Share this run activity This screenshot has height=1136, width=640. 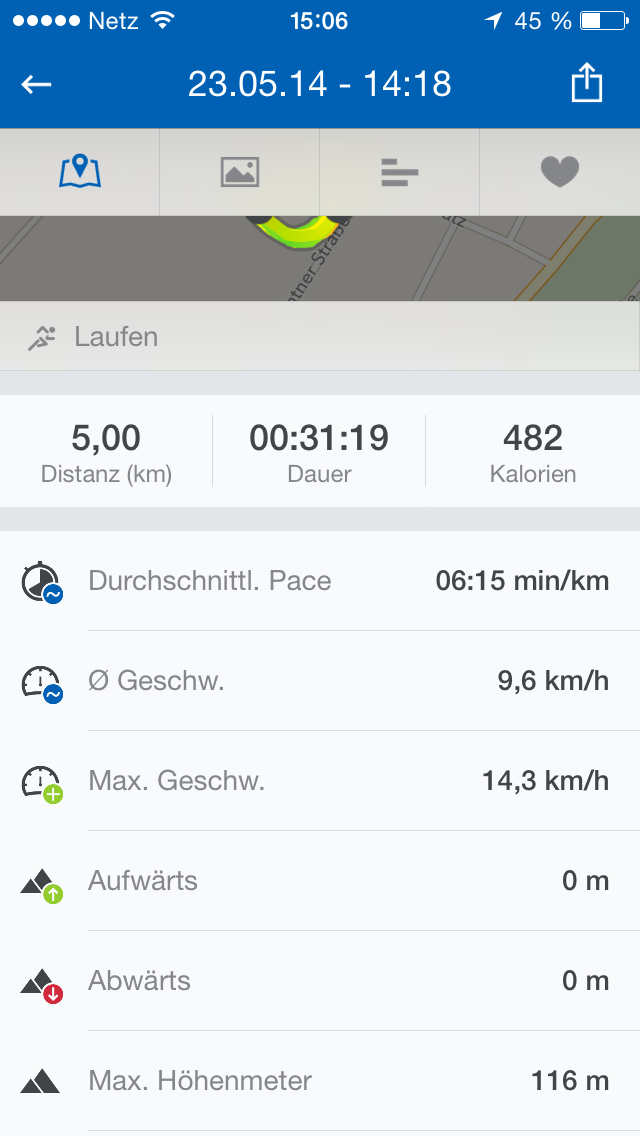pos(587,84)
